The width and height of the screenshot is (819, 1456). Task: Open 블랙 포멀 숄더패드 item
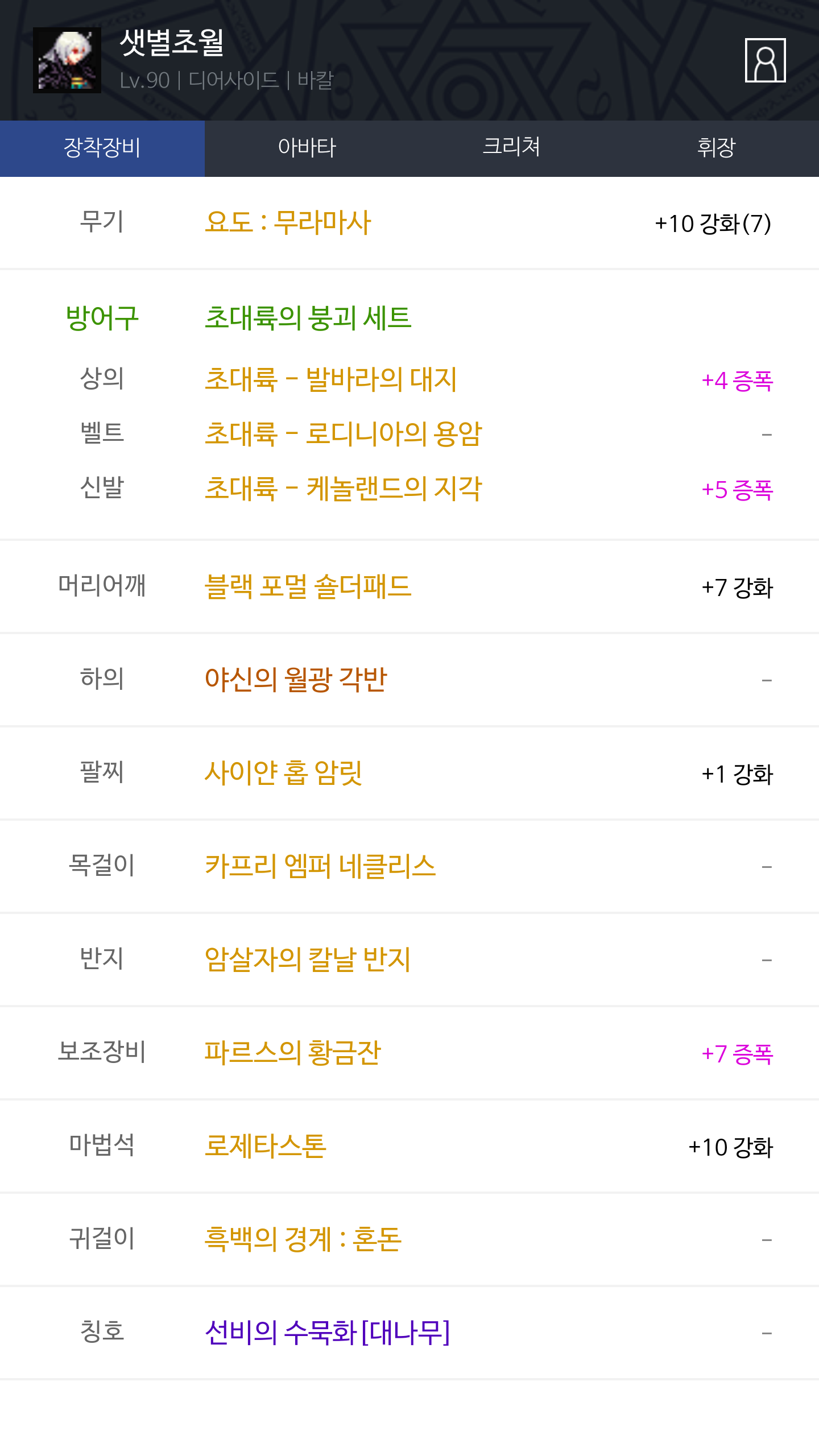(308, 586)
